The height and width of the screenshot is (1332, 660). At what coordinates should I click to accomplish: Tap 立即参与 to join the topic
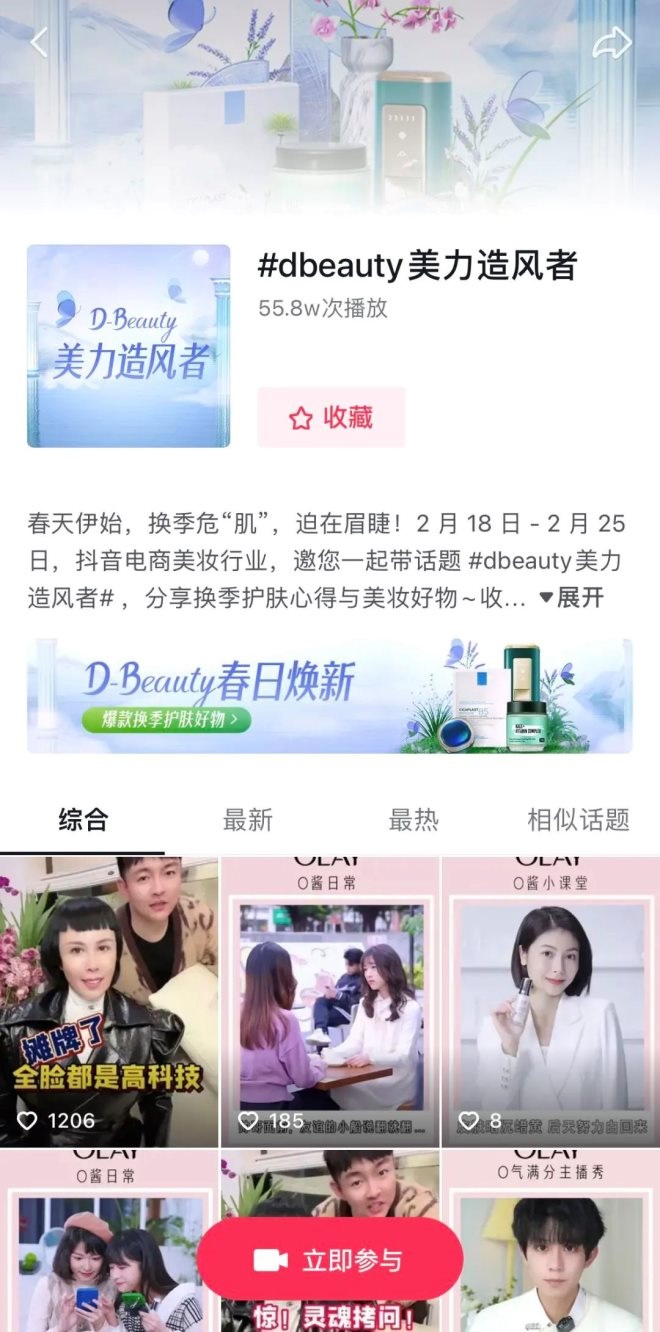pyautogui.click(x=330, y=1260)
